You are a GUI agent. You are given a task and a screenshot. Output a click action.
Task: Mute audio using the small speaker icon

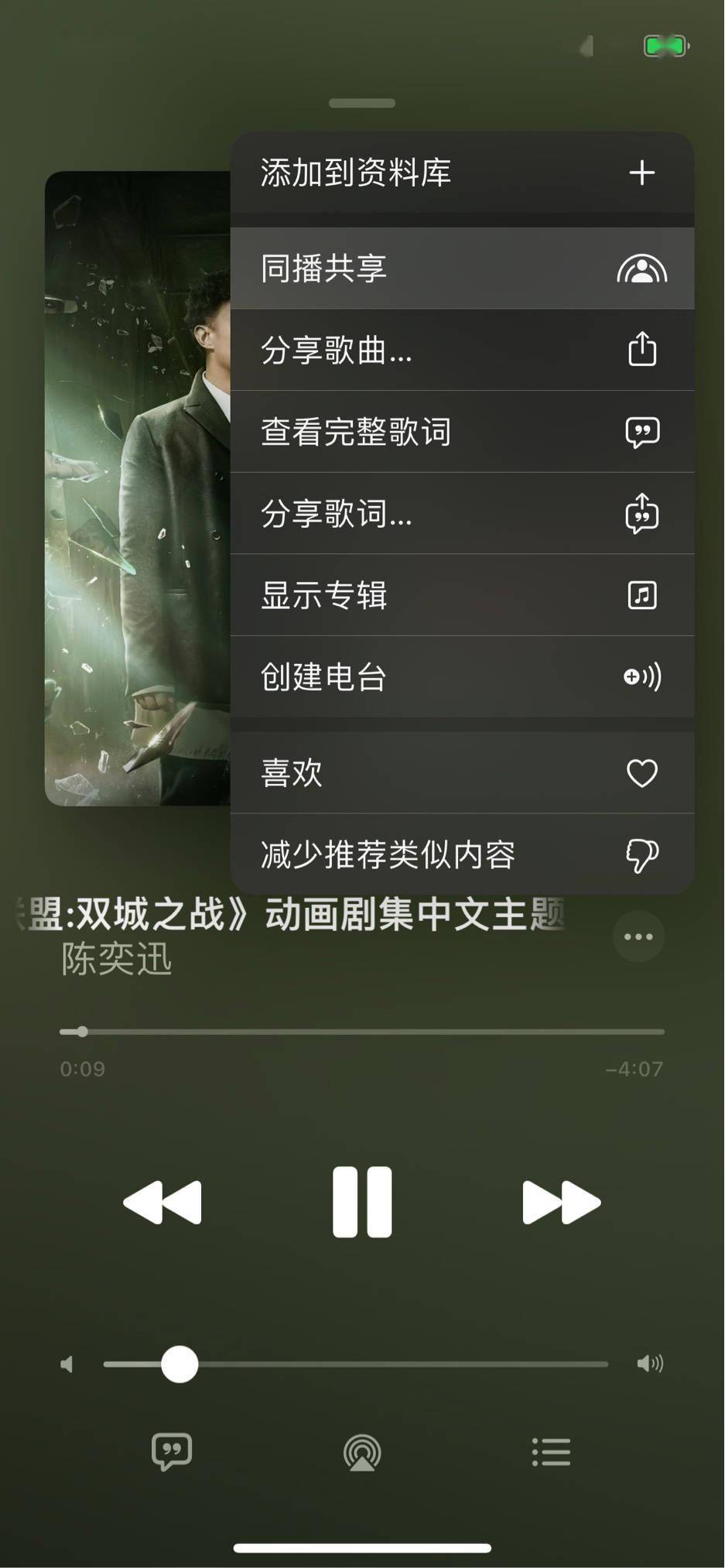coord(68,1364)
